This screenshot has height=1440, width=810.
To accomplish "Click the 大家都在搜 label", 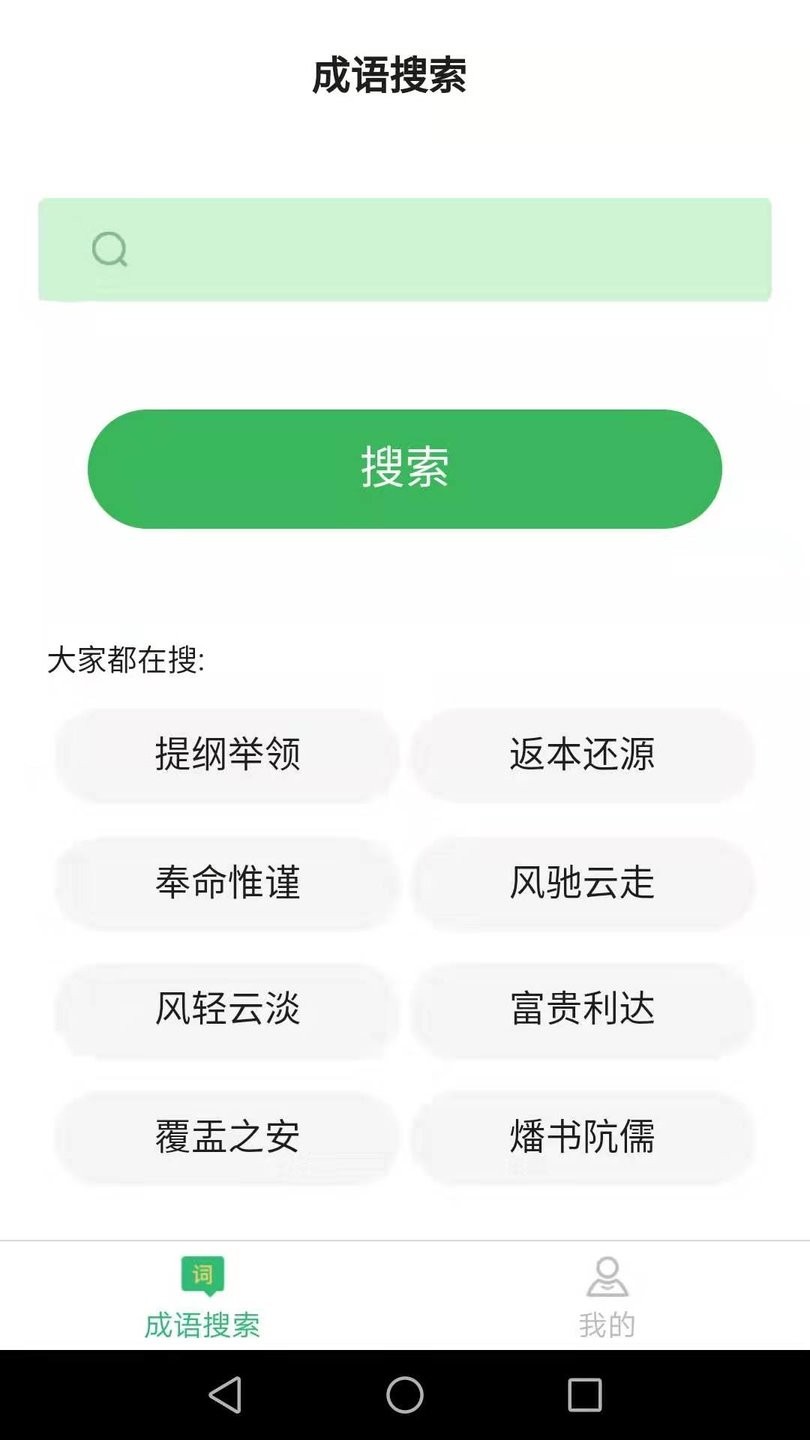I will (x=126, y=661).
